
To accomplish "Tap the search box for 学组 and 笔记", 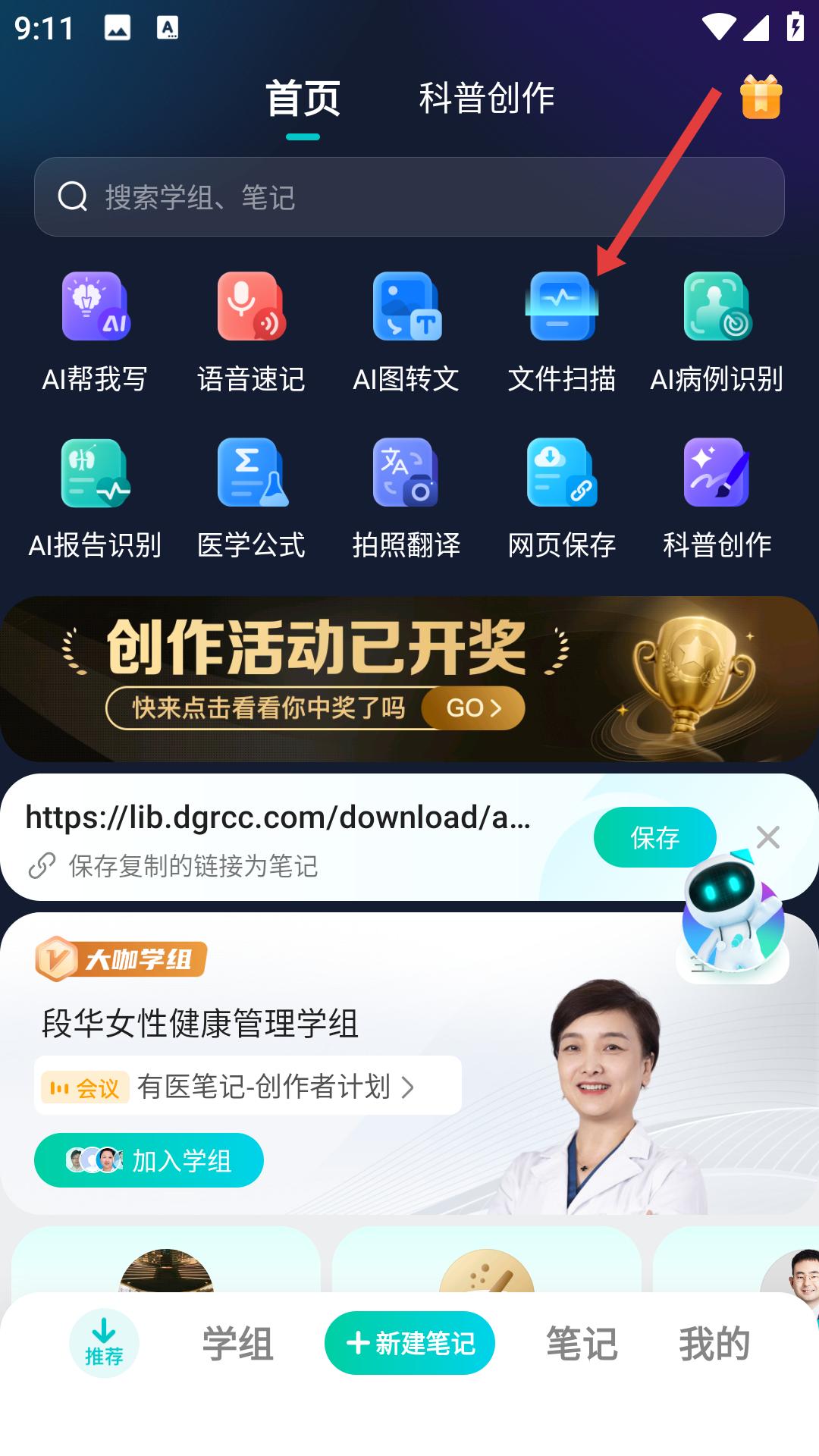I will pyautogui.click(x=409, y=197).
